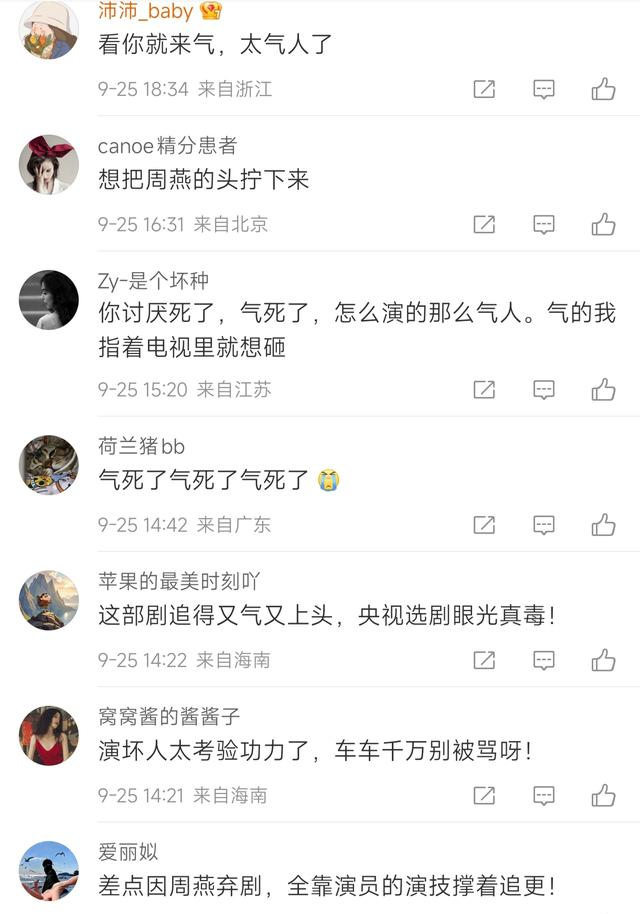The width and height of the screenshot is (640, 914).
Task: Open 荷兰猪bb's avatar
Action: coord(49,465)
